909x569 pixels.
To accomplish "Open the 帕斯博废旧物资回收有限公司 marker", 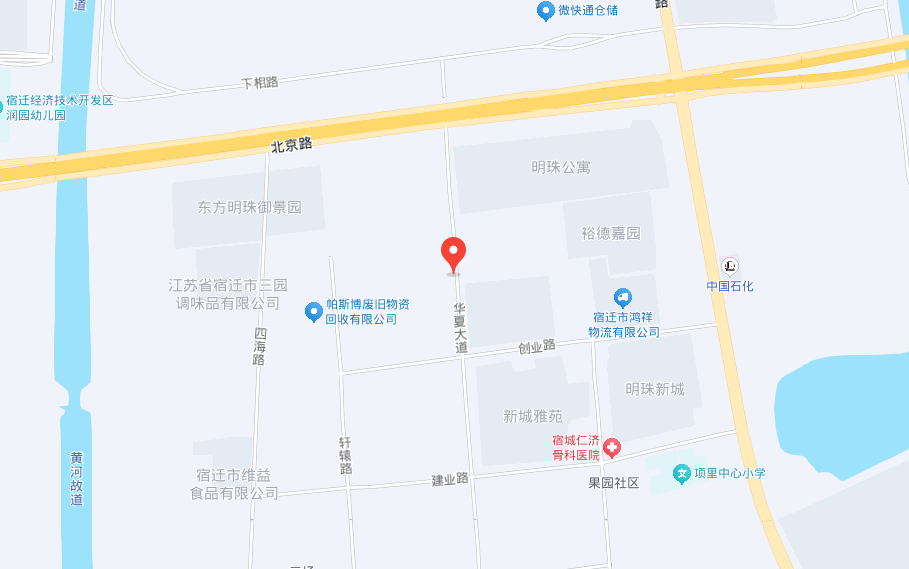I will tap(314, 312).
